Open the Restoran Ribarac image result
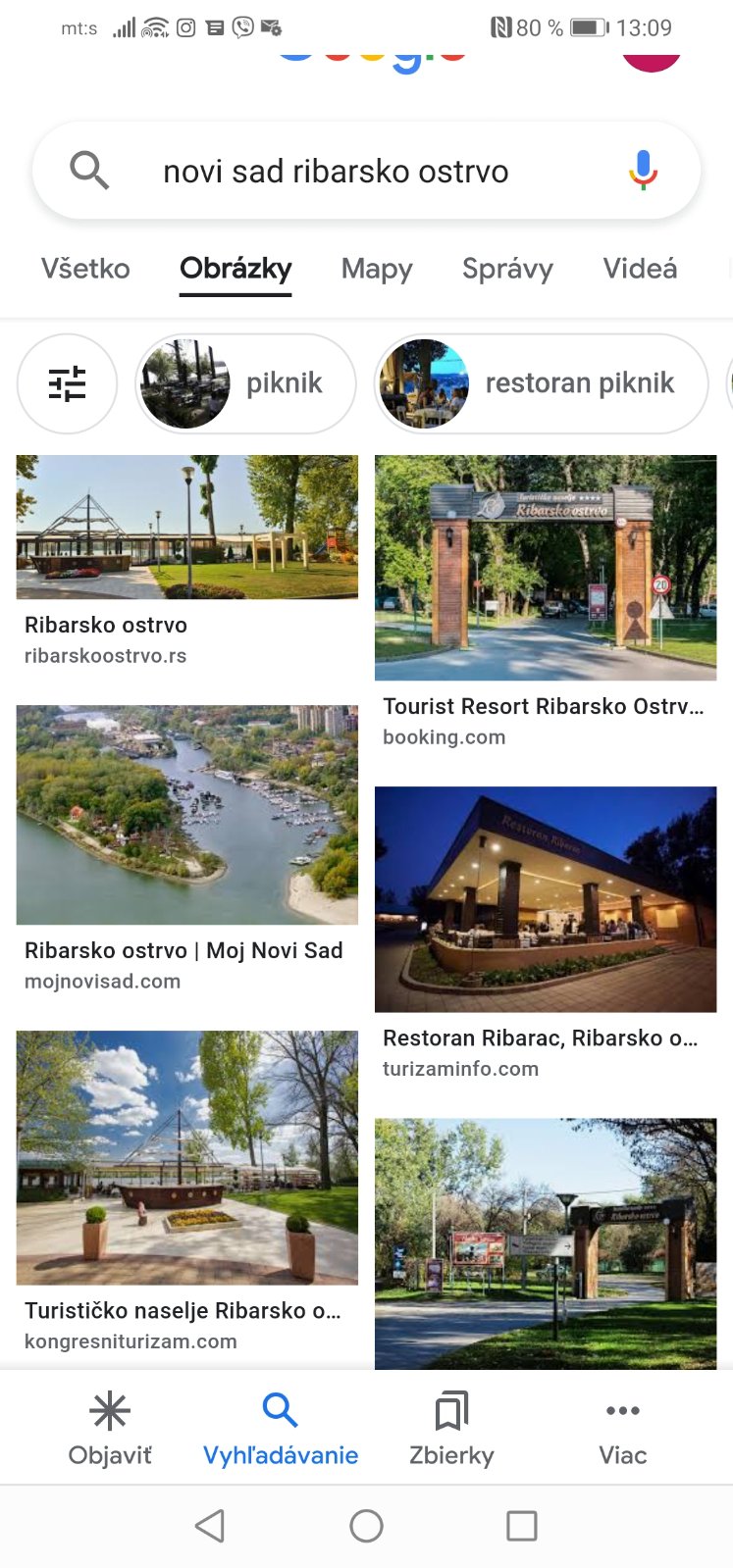733x1568 pixels. [x=546, y=899]
